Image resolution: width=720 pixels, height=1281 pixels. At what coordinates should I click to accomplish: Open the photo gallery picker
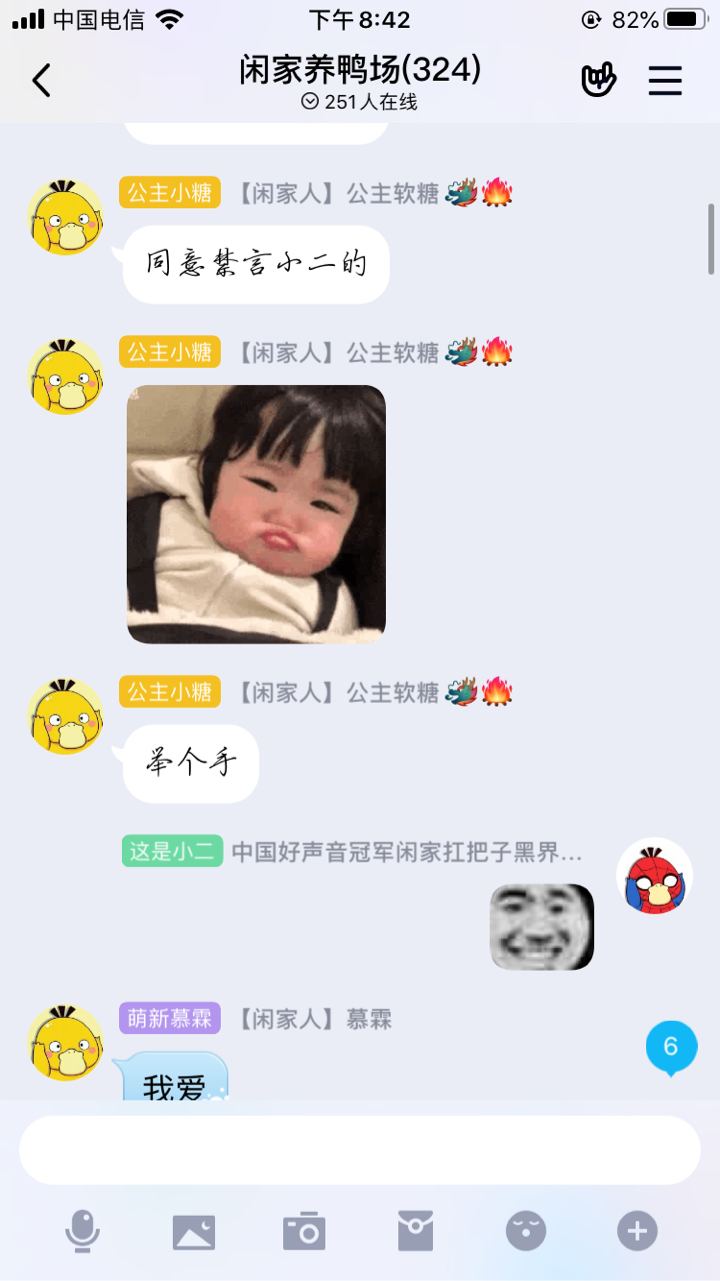(x=194, y=1231)
